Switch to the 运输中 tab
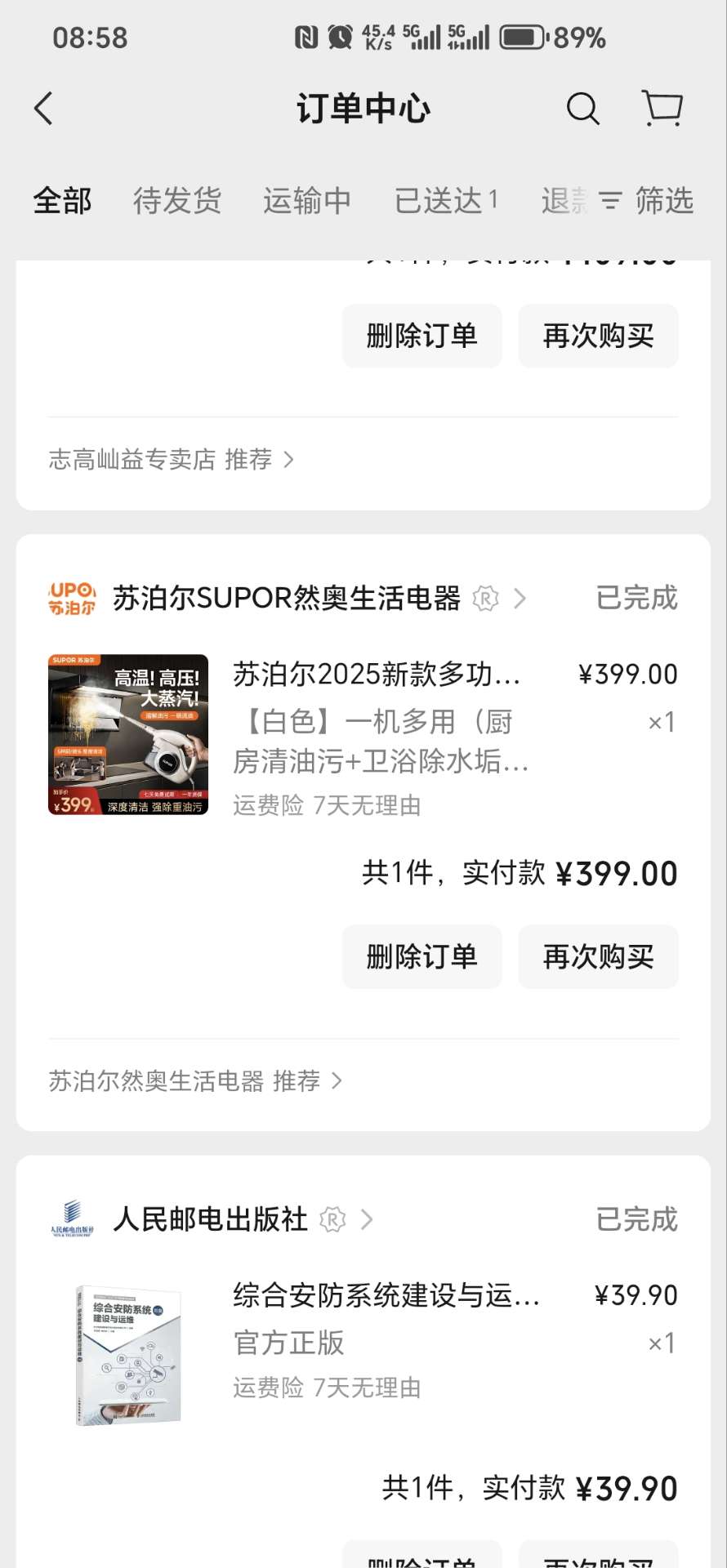This screenshot has height=1568, width=727. click(x=307, y=201)
